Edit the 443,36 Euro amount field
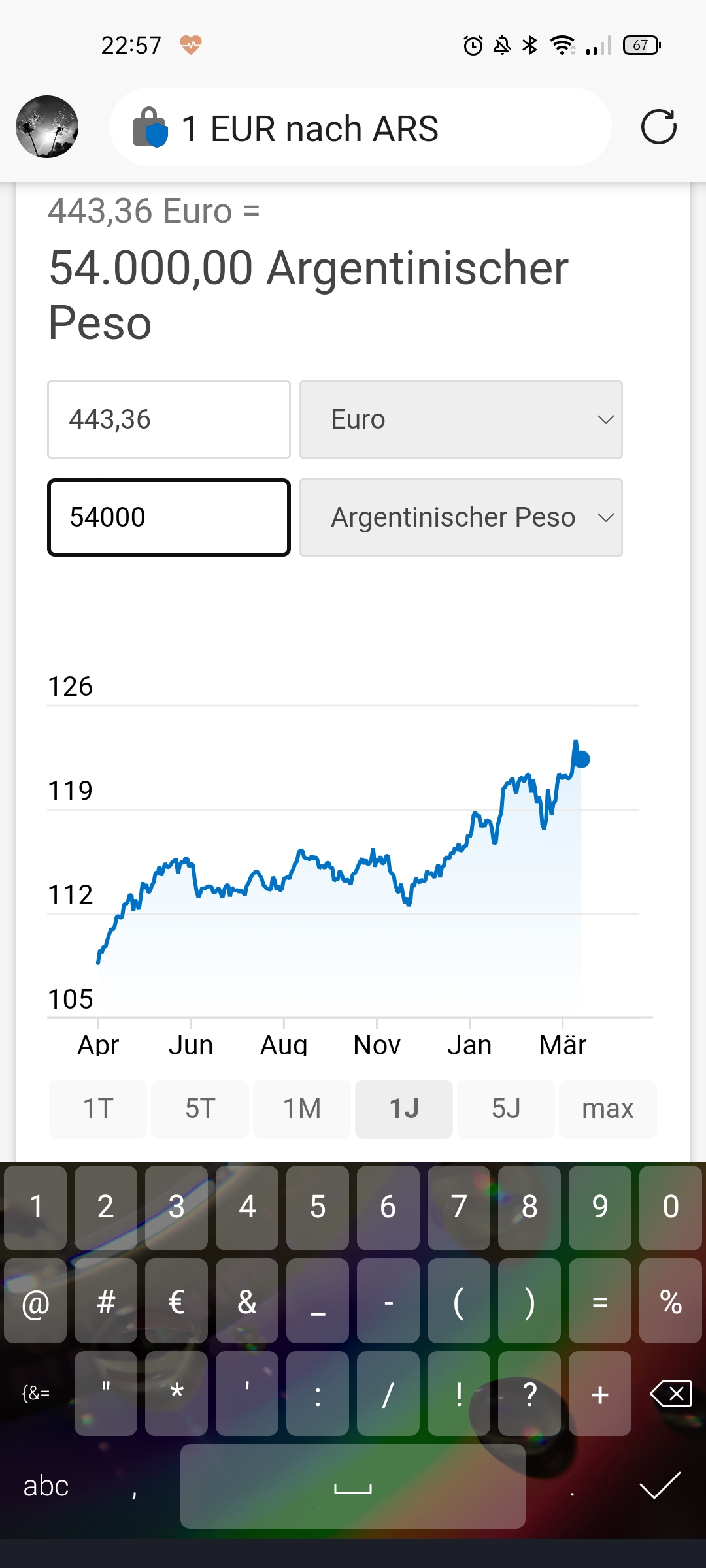 [169, 419]
